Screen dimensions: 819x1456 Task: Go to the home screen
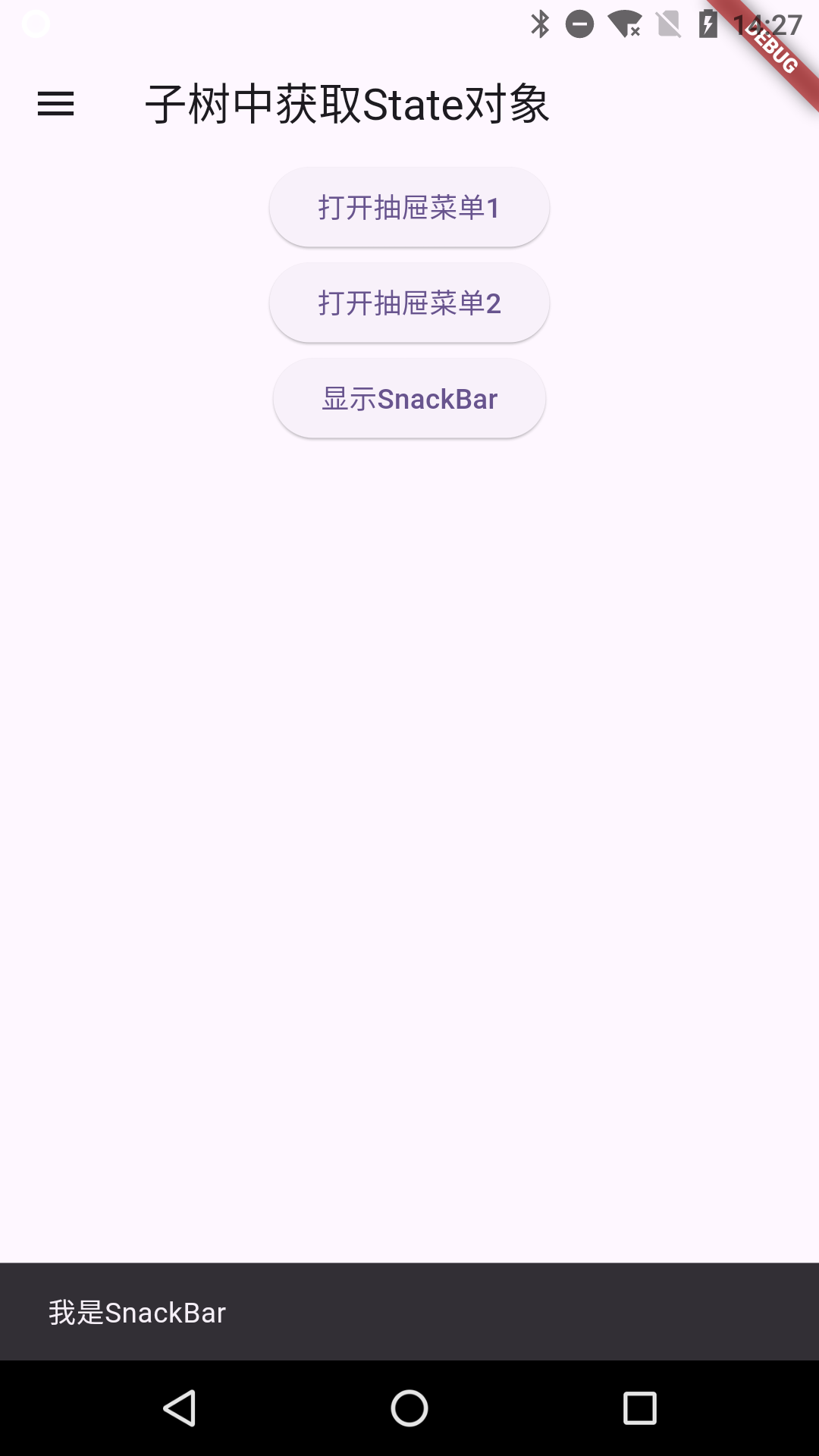click(x=409, y=1408)
